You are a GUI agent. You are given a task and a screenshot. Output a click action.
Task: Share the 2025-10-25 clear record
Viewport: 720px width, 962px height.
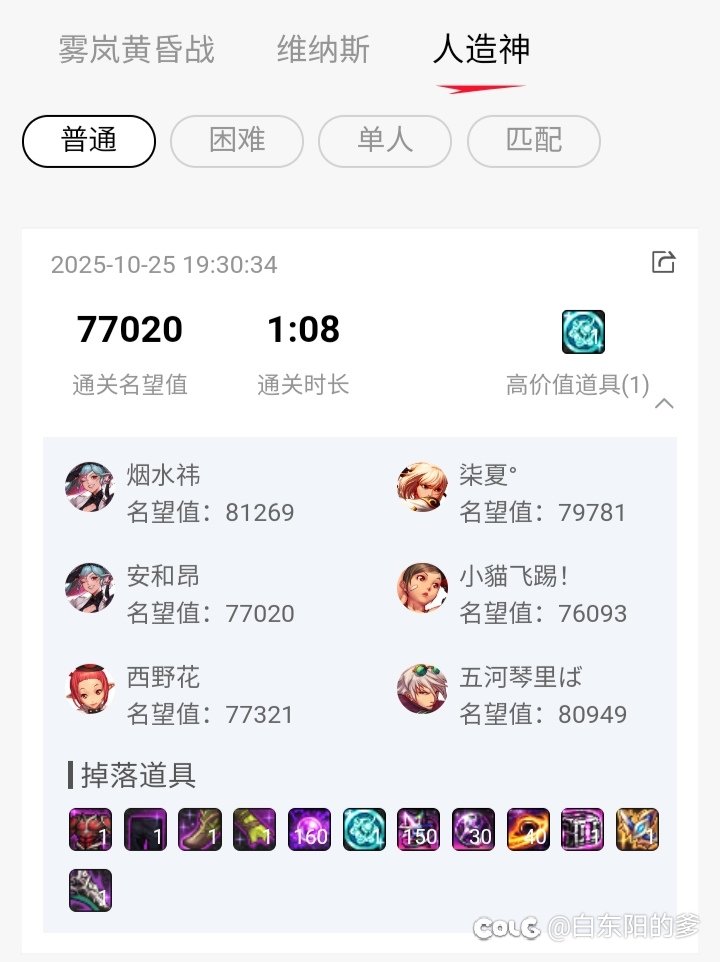tap(663, 262)
